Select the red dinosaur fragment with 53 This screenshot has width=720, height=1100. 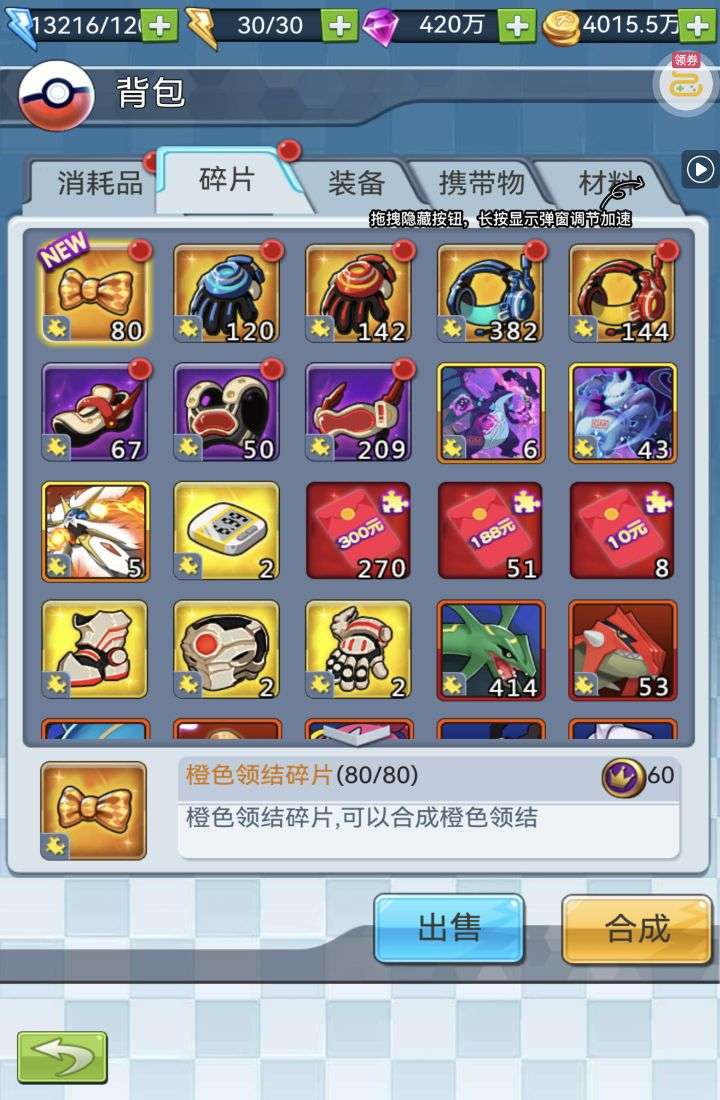point(622,649)
